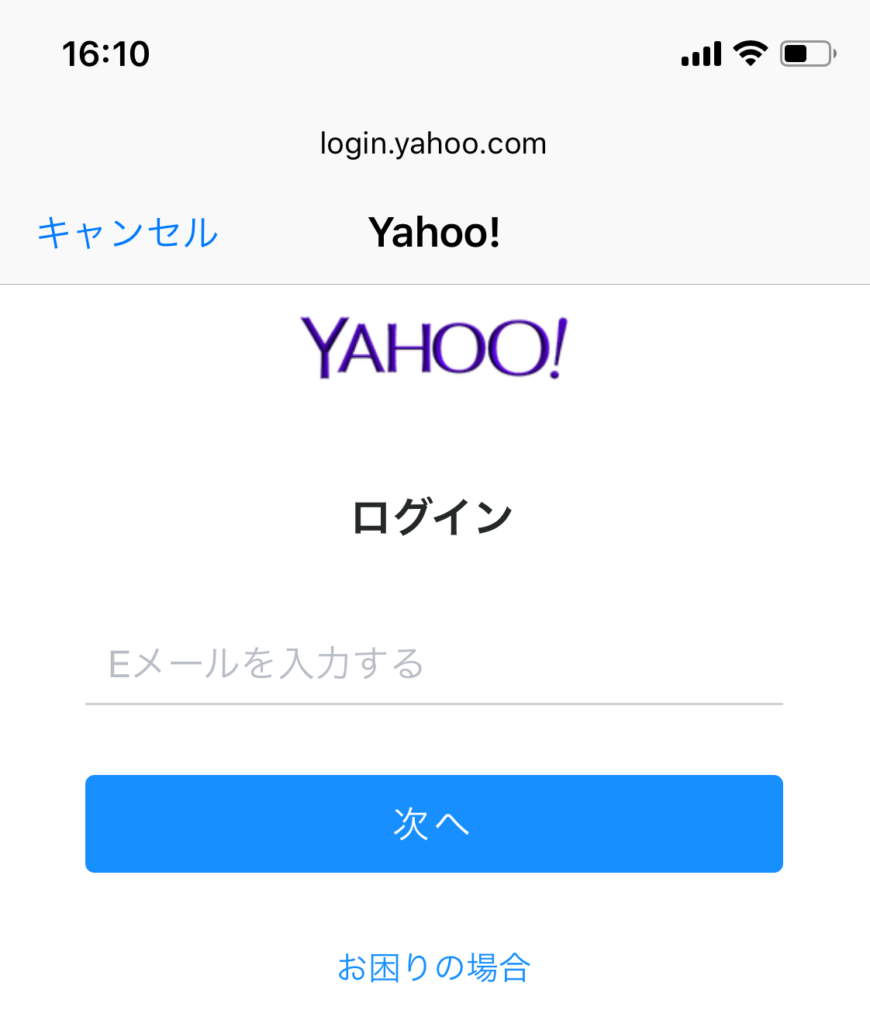Click the Yahoo! header title text
The image size is (870, 1024).
click(x=433, y=231)
